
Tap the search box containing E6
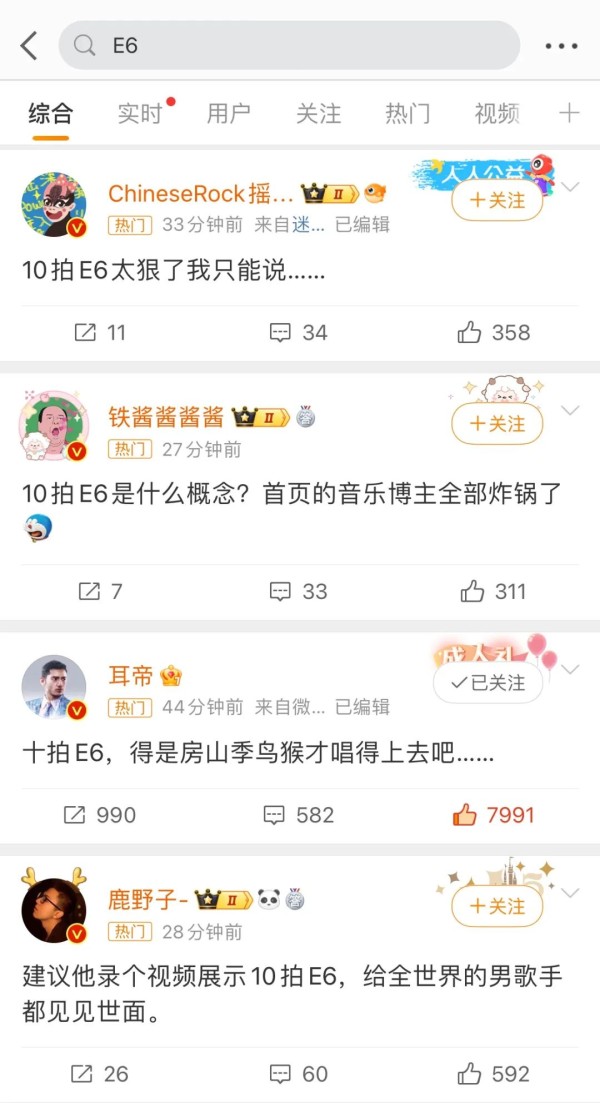290,46
